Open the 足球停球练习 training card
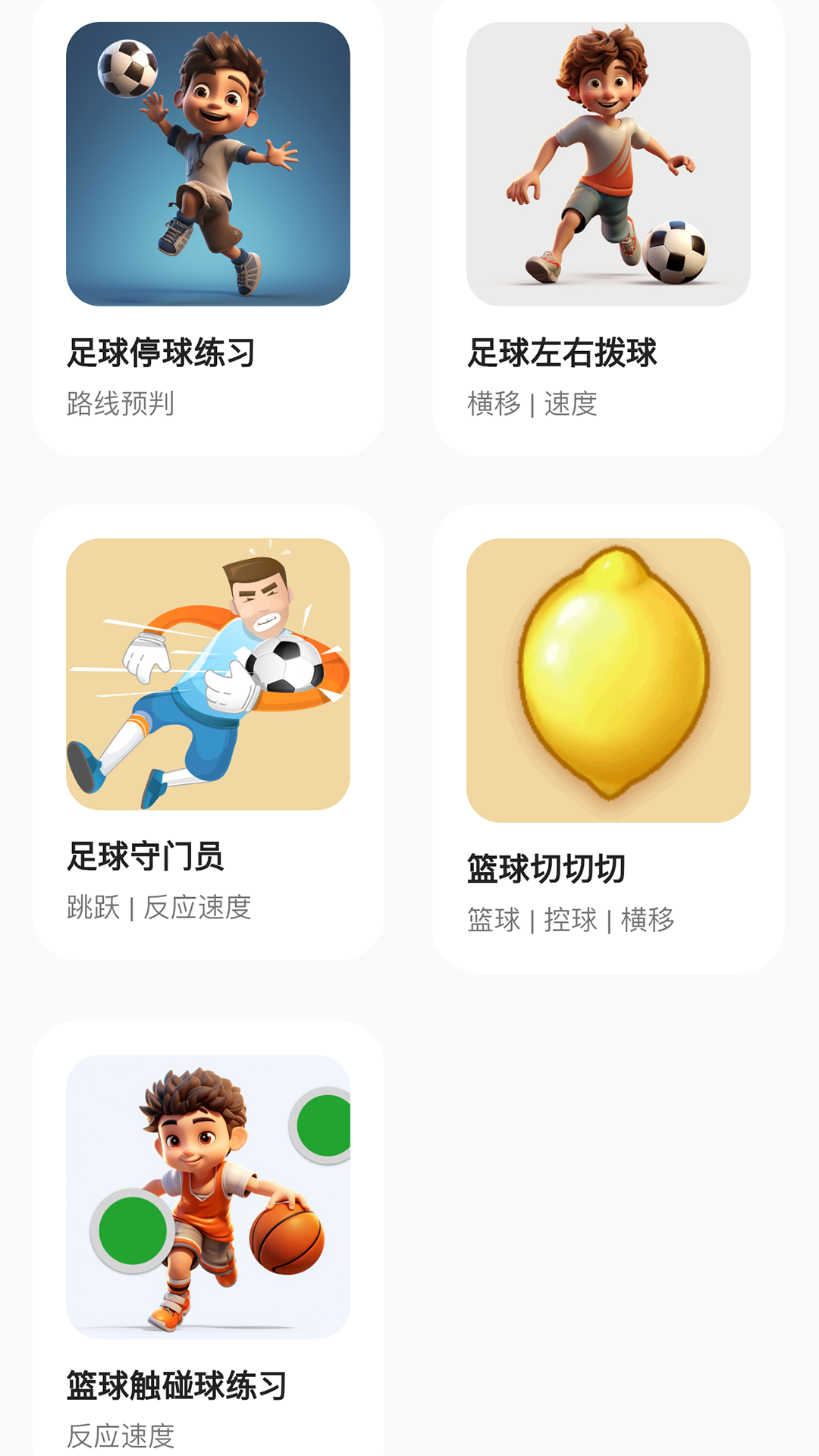The image size is (819, 1456). pos(208,227)
